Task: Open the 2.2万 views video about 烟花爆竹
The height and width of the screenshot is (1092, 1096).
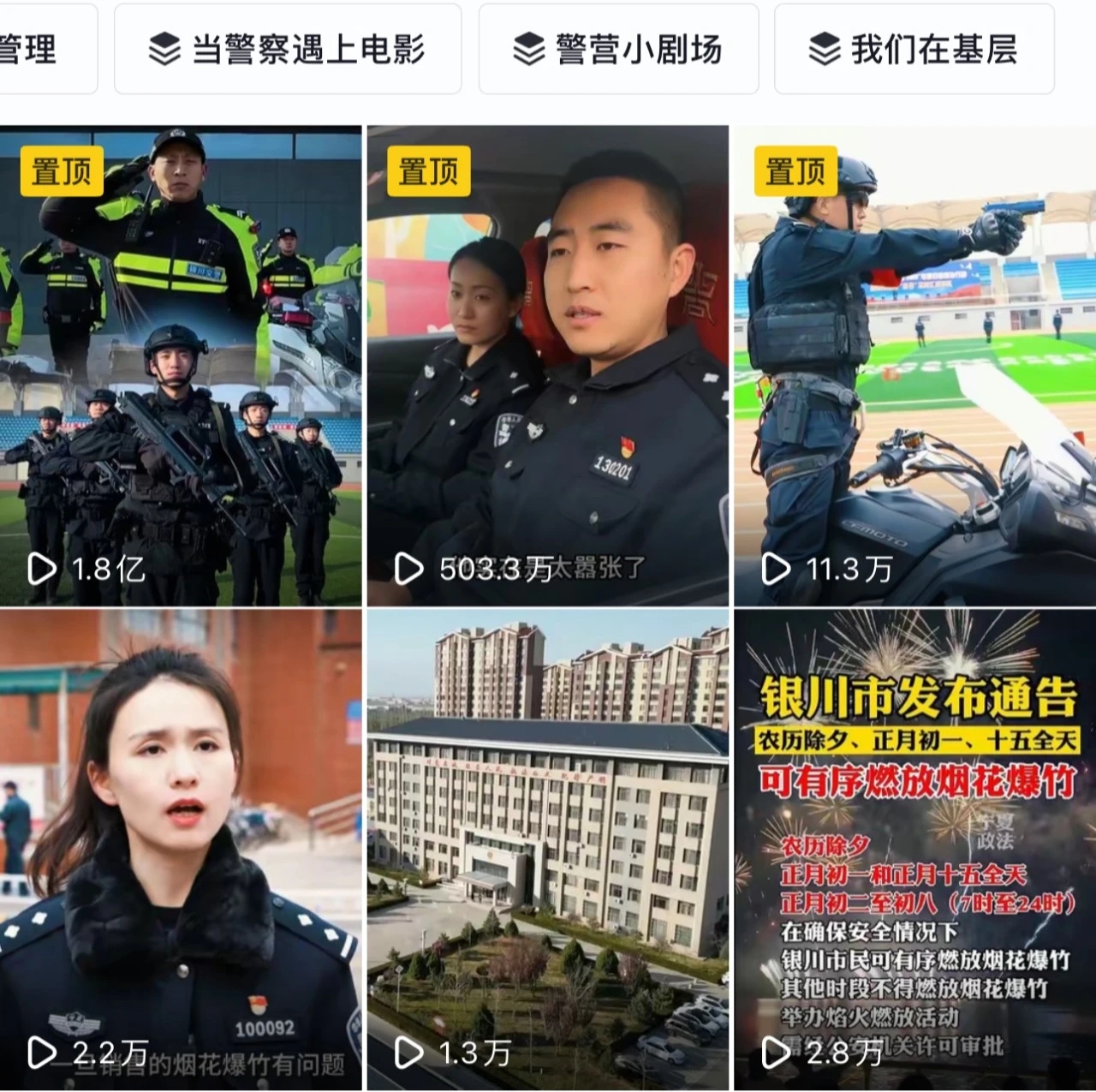Action: pyautogui.click(x=181, y=850)
